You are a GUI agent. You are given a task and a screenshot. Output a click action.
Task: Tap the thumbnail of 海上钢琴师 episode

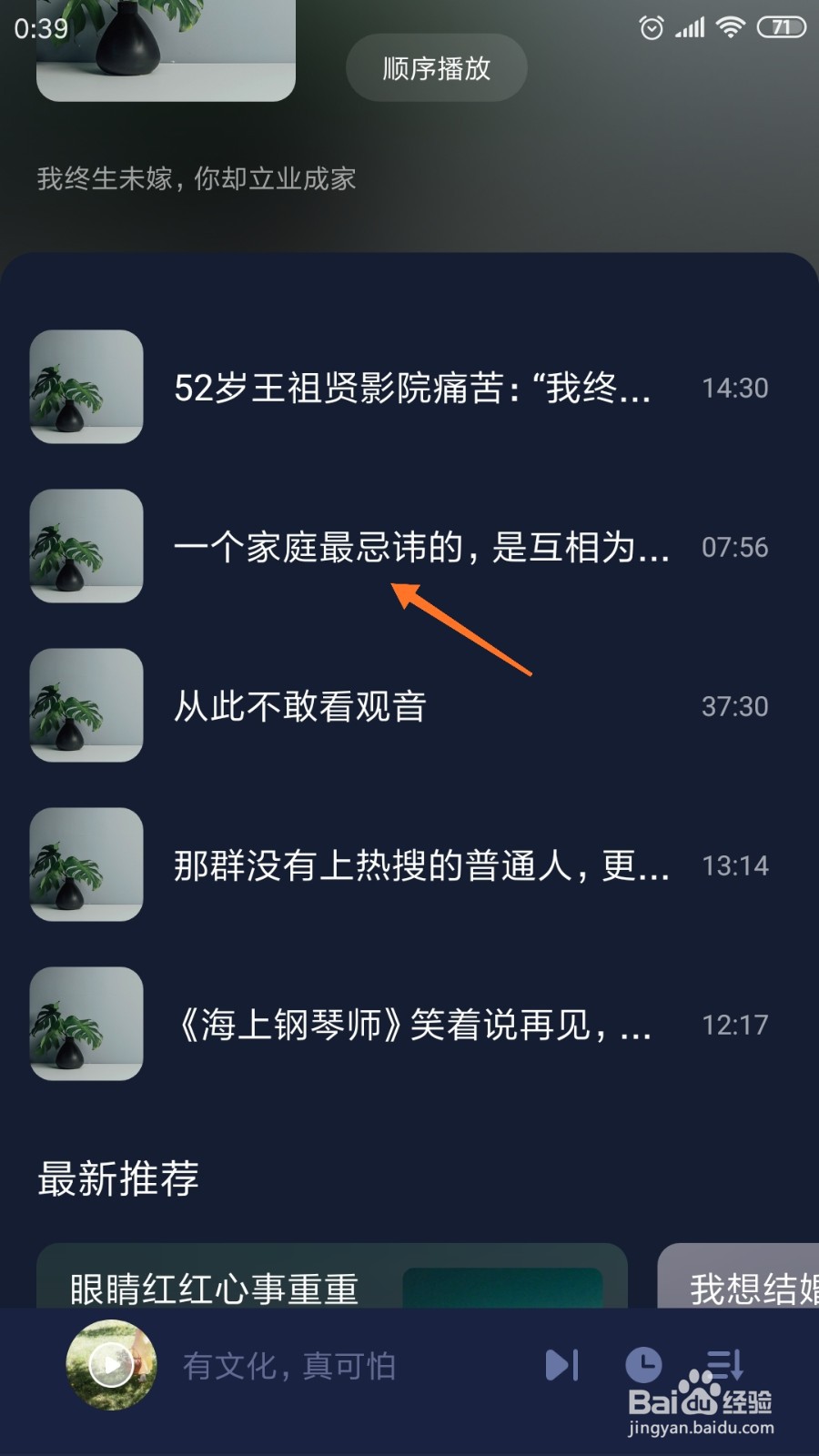click(x=86, y=1025)
